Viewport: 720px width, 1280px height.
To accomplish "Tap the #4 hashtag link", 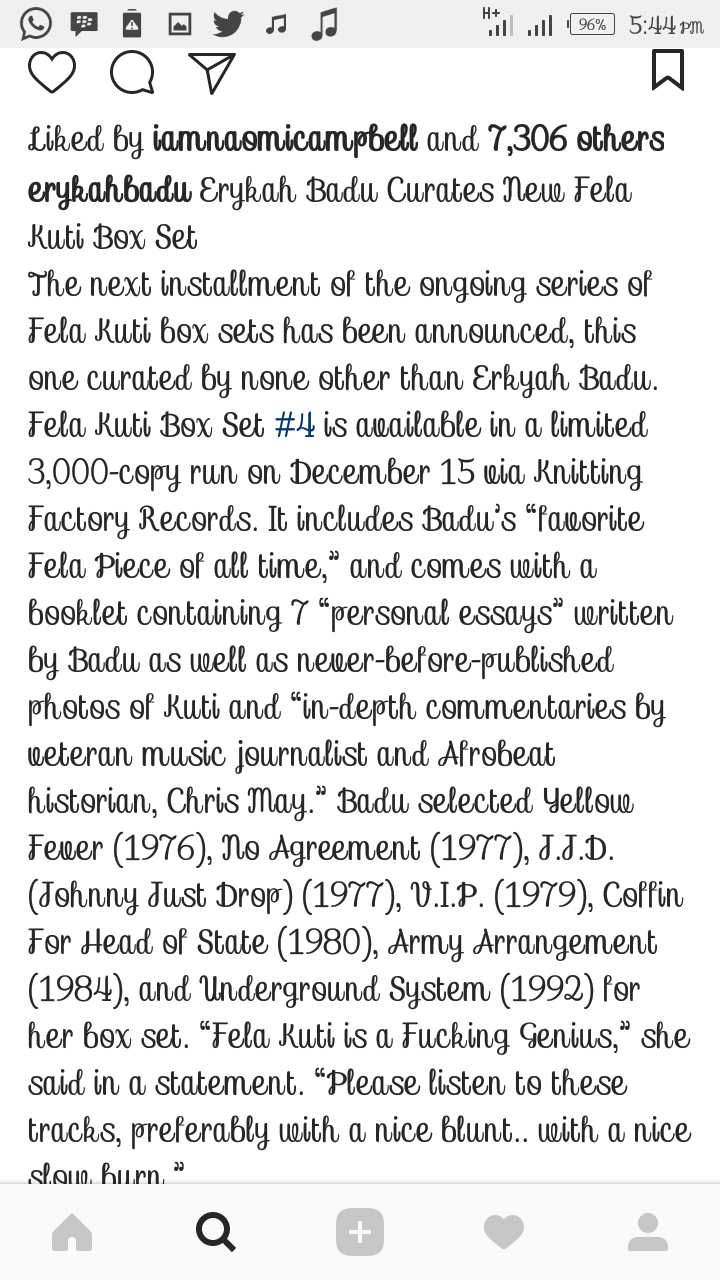I will (x=294, y=426).
